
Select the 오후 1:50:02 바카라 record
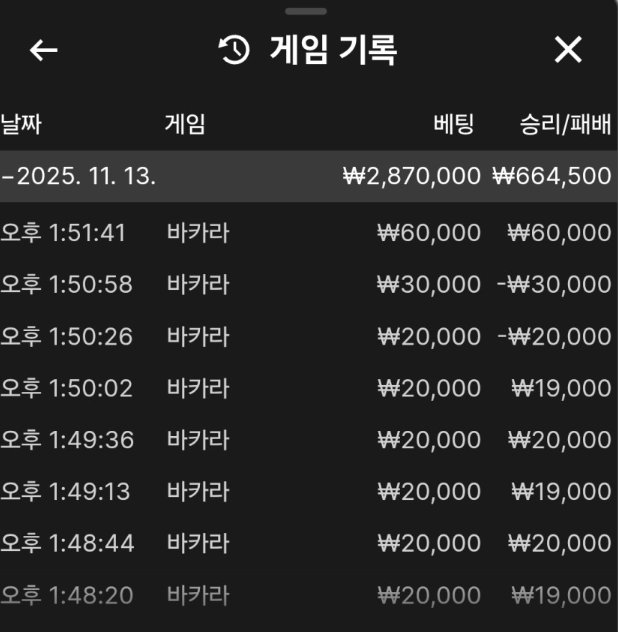[308, 388]
